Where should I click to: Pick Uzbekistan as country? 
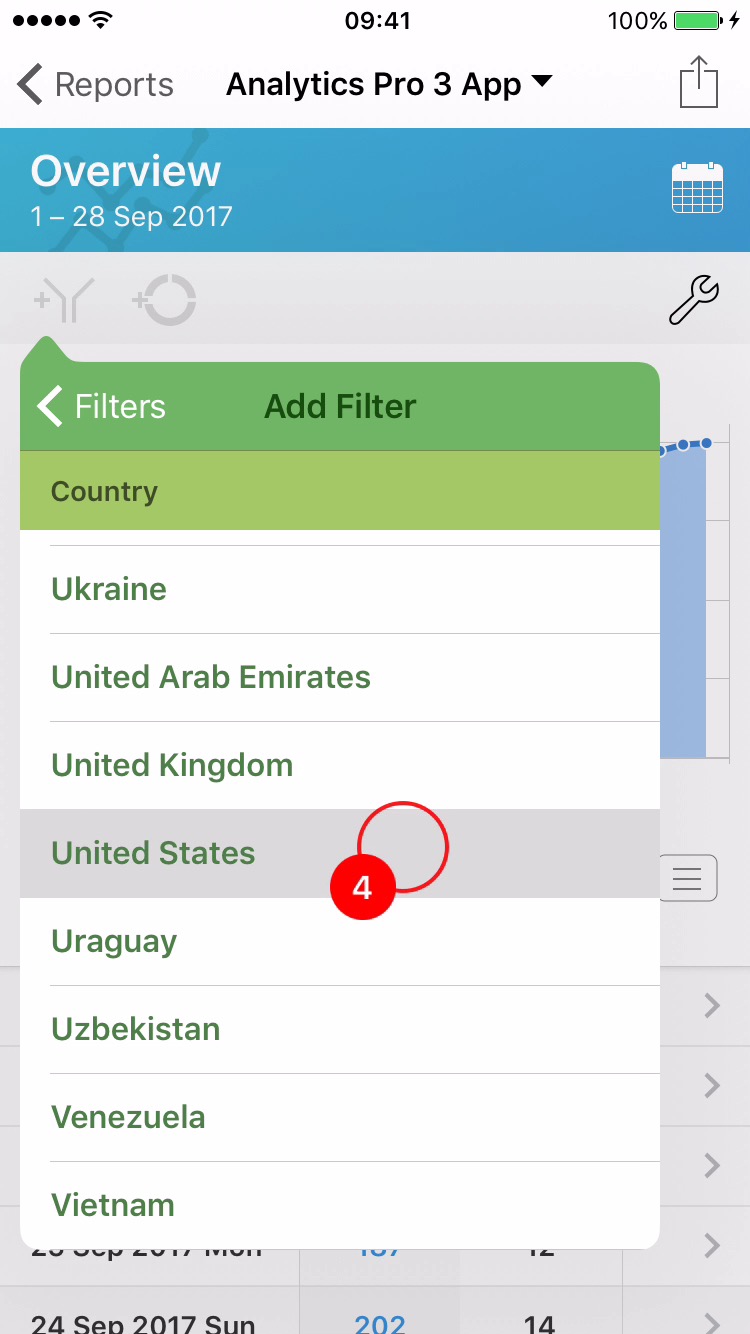[x=339, y=1029]
